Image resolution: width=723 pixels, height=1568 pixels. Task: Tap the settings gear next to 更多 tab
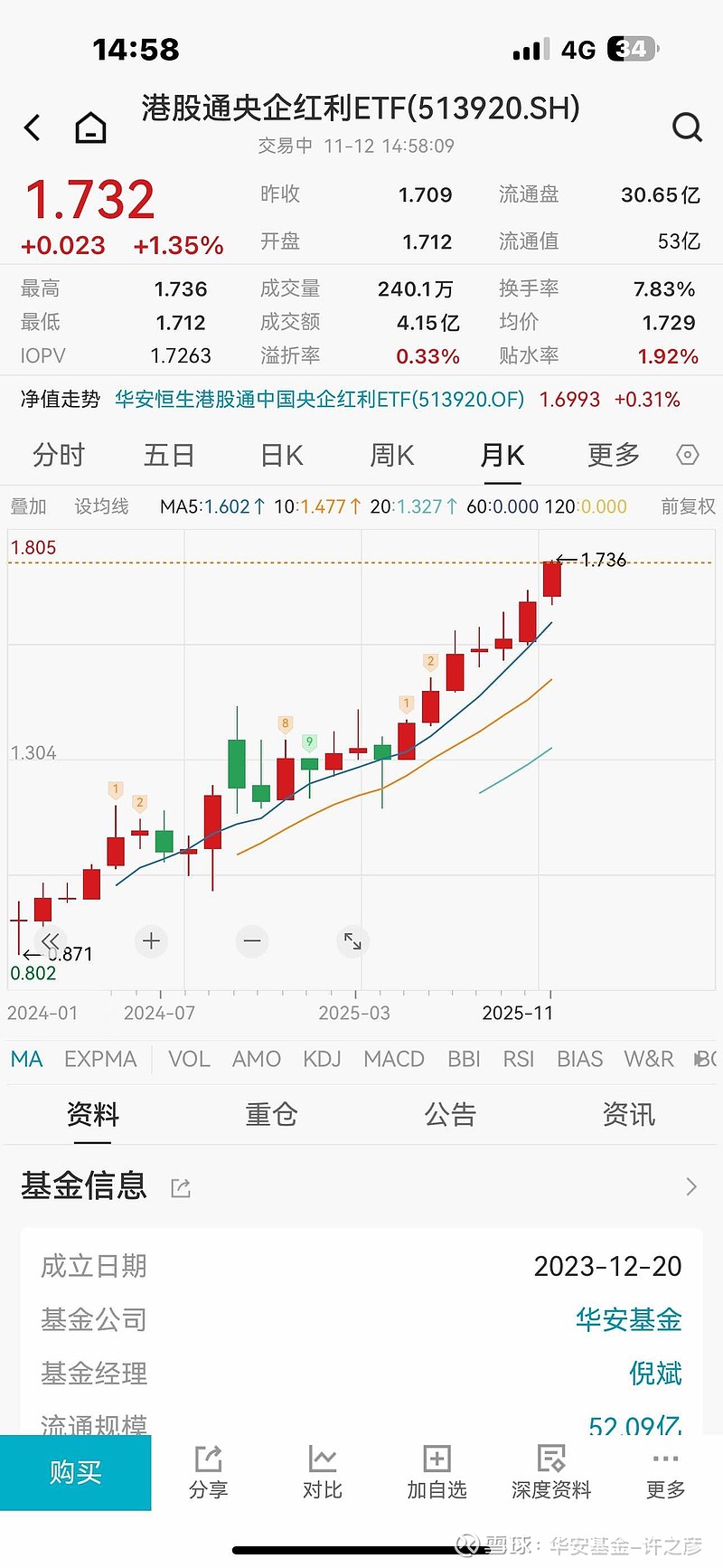point(688,456)
